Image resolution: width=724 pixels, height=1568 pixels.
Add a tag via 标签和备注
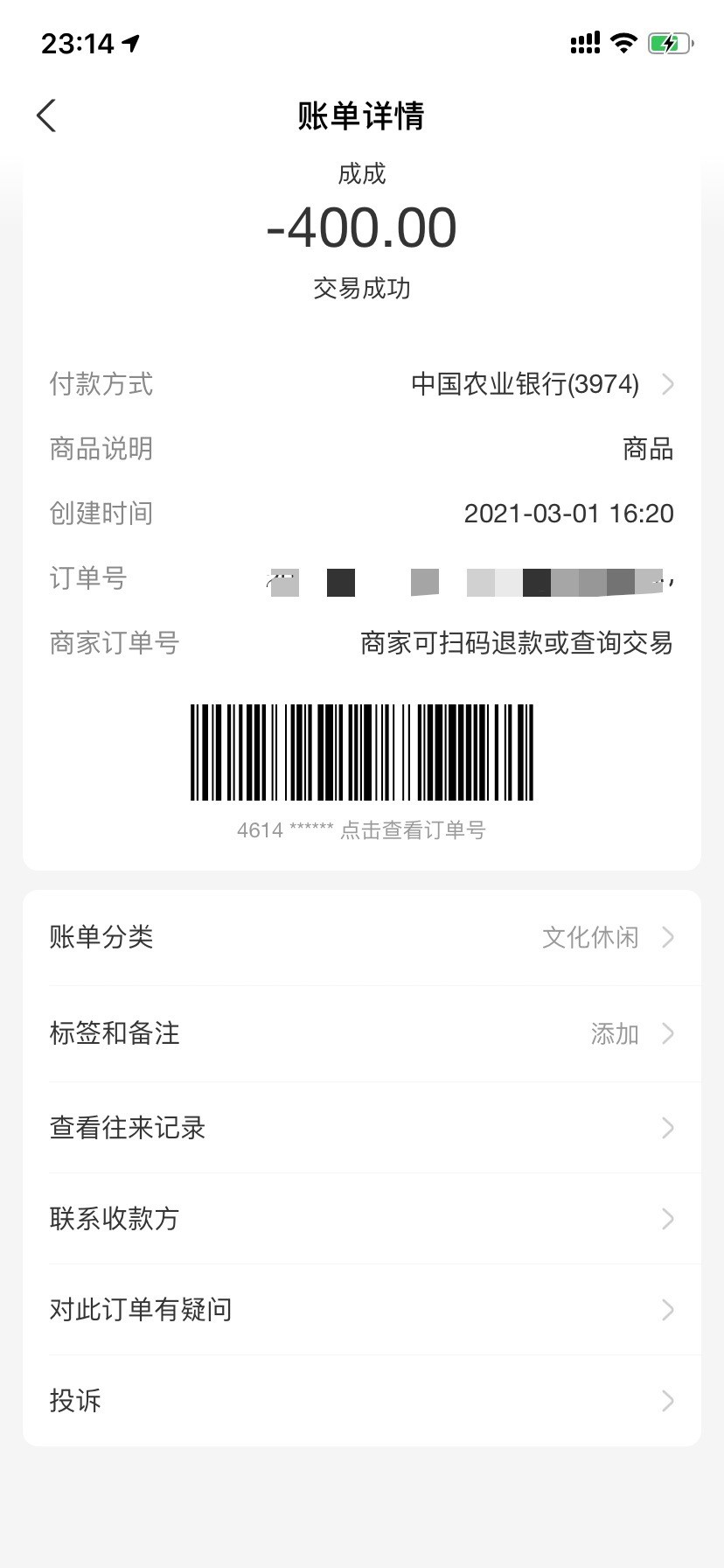(x=362, y=1034)
